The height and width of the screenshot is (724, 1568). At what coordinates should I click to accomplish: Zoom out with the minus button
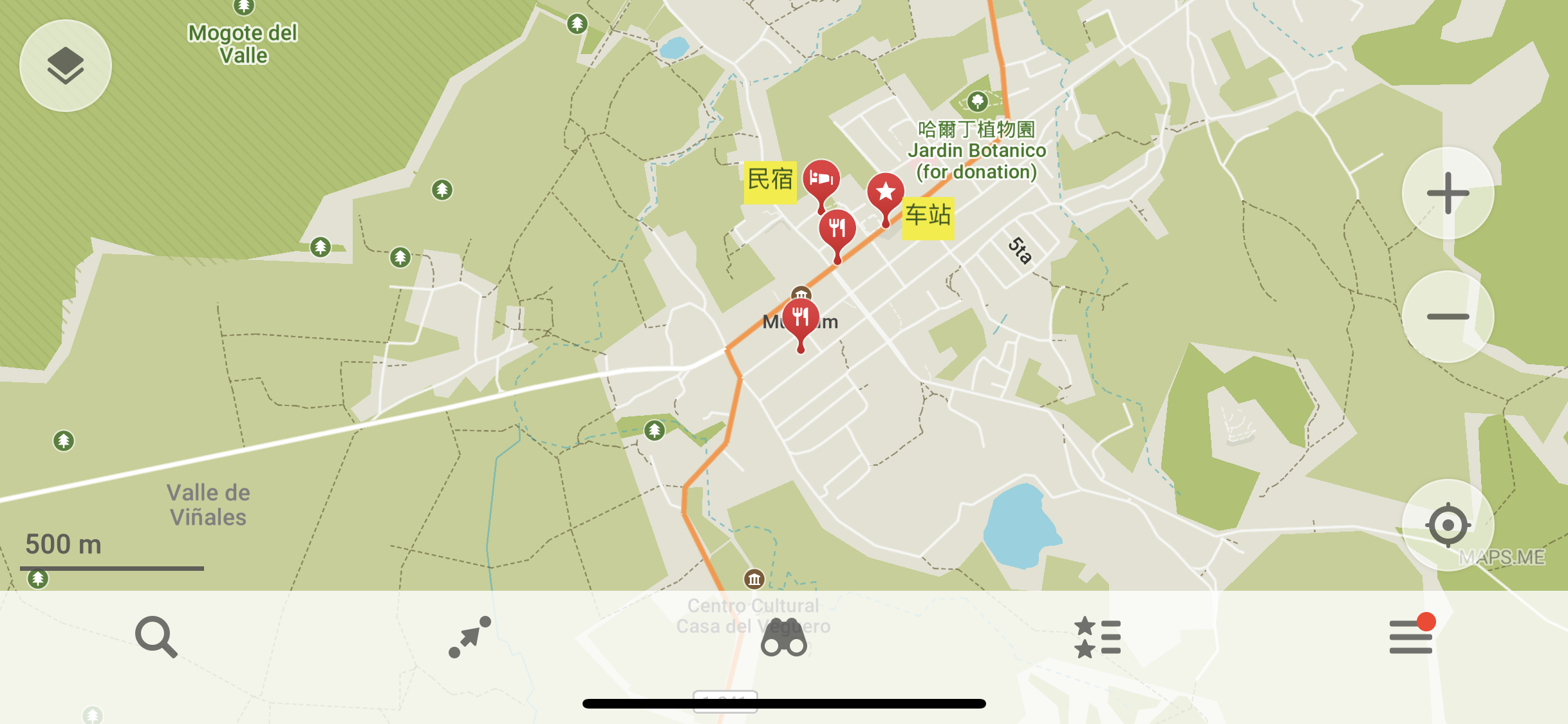1448,317
